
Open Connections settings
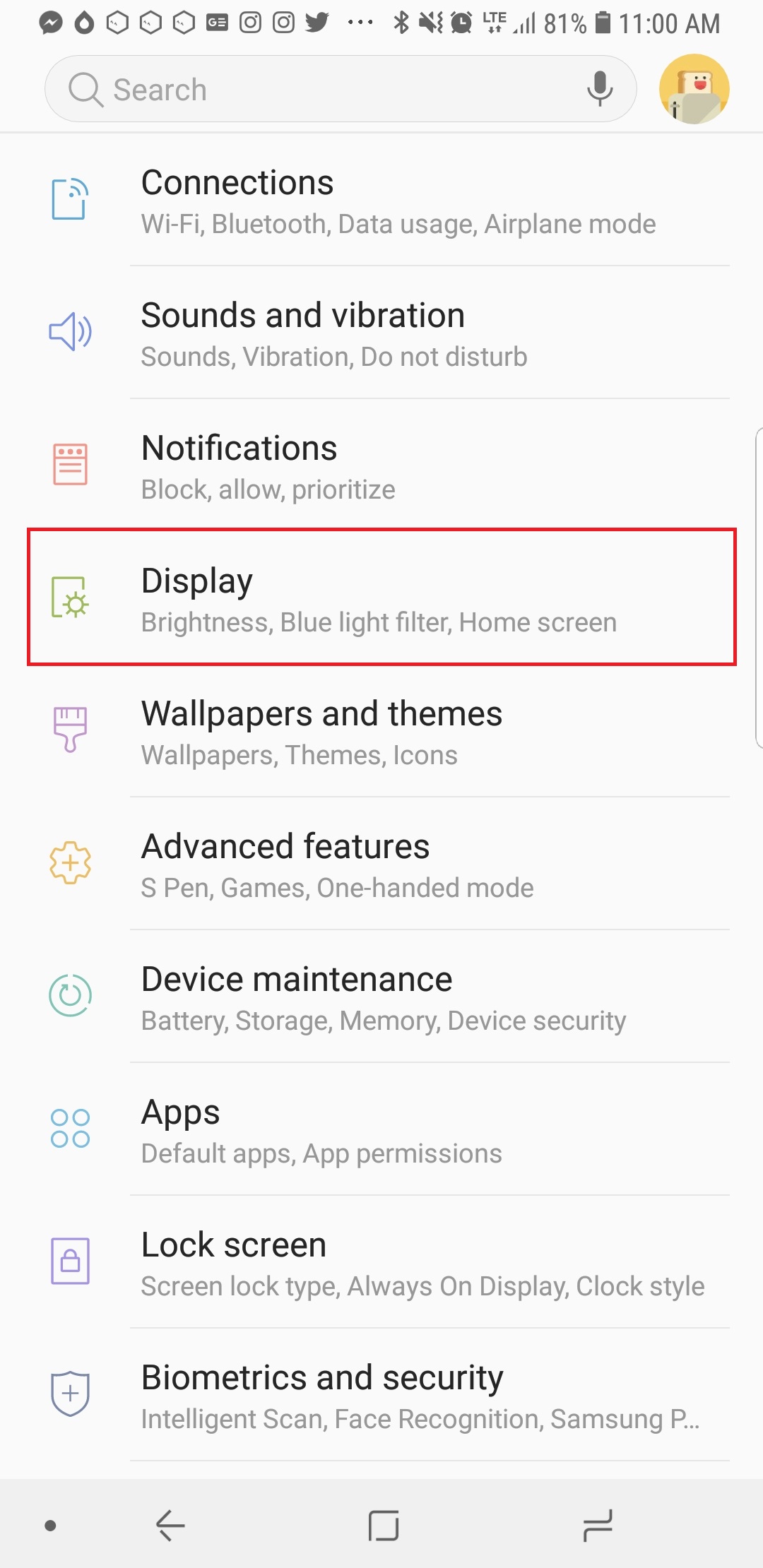[381, 201]
